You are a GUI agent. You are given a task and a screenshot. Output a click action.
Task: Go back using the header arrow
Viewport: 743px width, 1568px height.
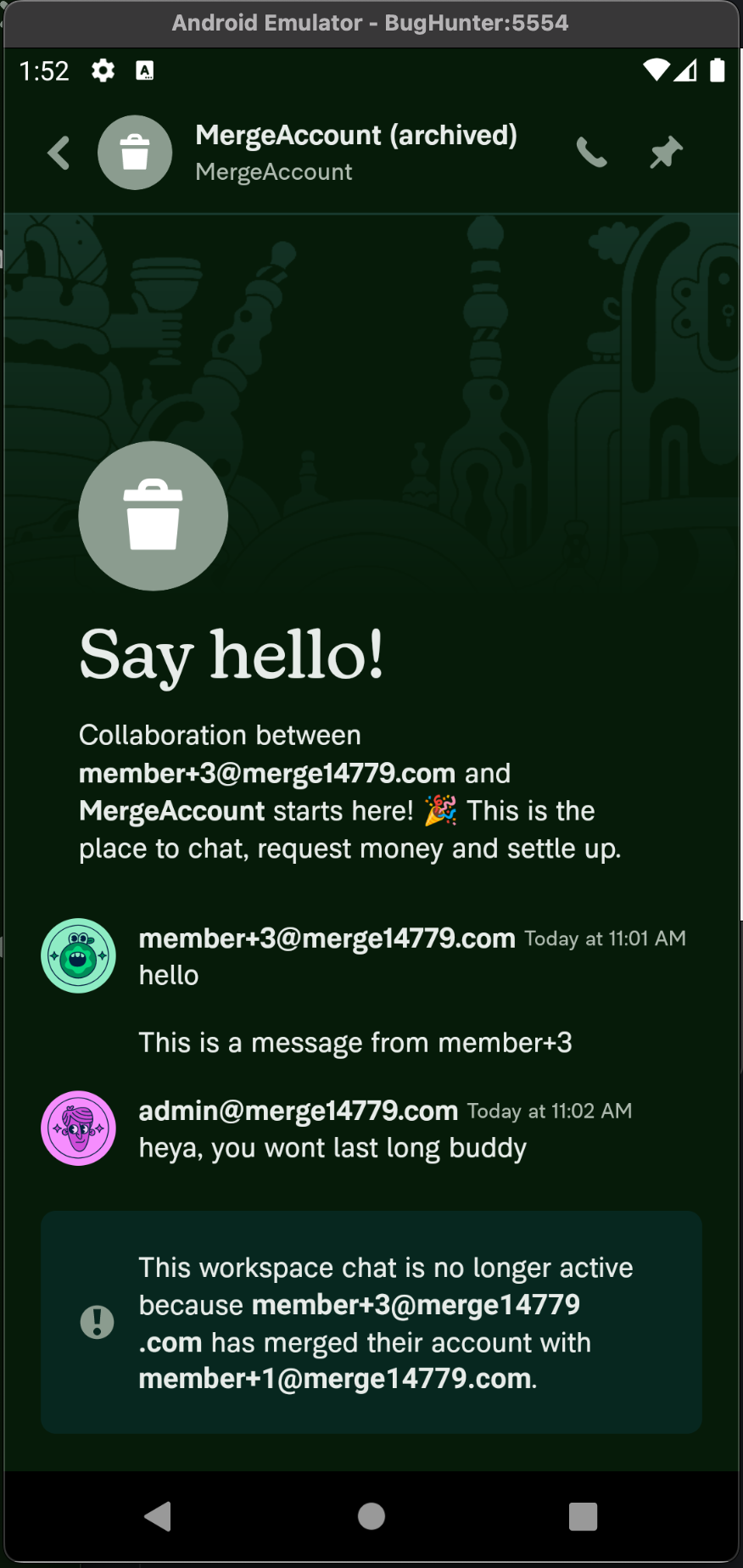coord(59,154)
